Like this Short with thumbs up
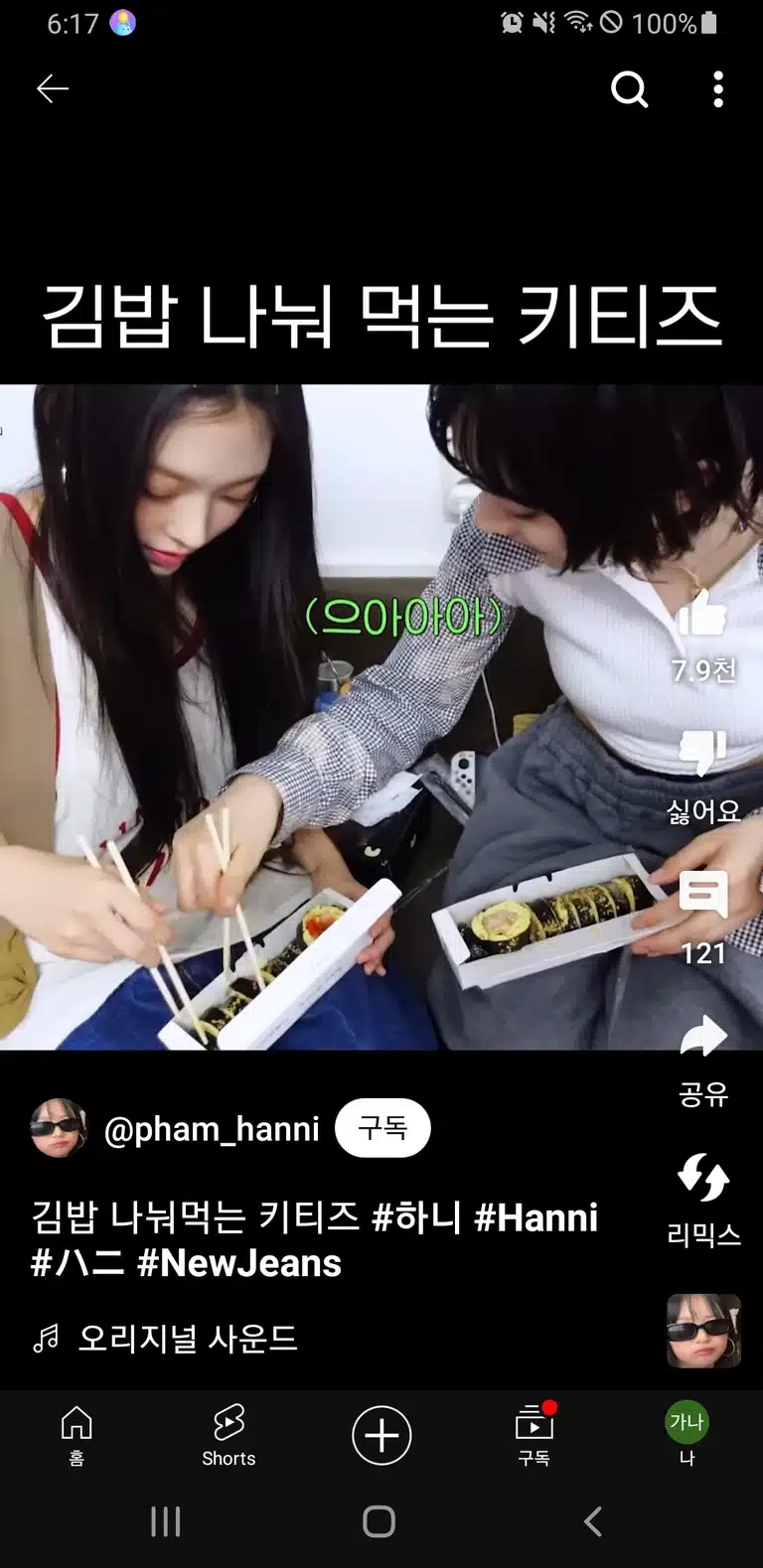Image resolution: width=763 pixels, height=1568 pixels. tap(703, 614)
